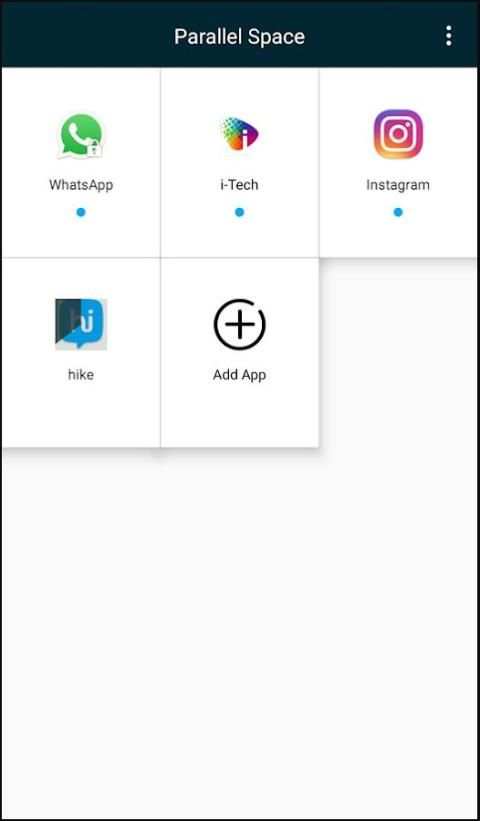
Task: Tap Add App to clone another app
Action: click(x=240, y=352)
